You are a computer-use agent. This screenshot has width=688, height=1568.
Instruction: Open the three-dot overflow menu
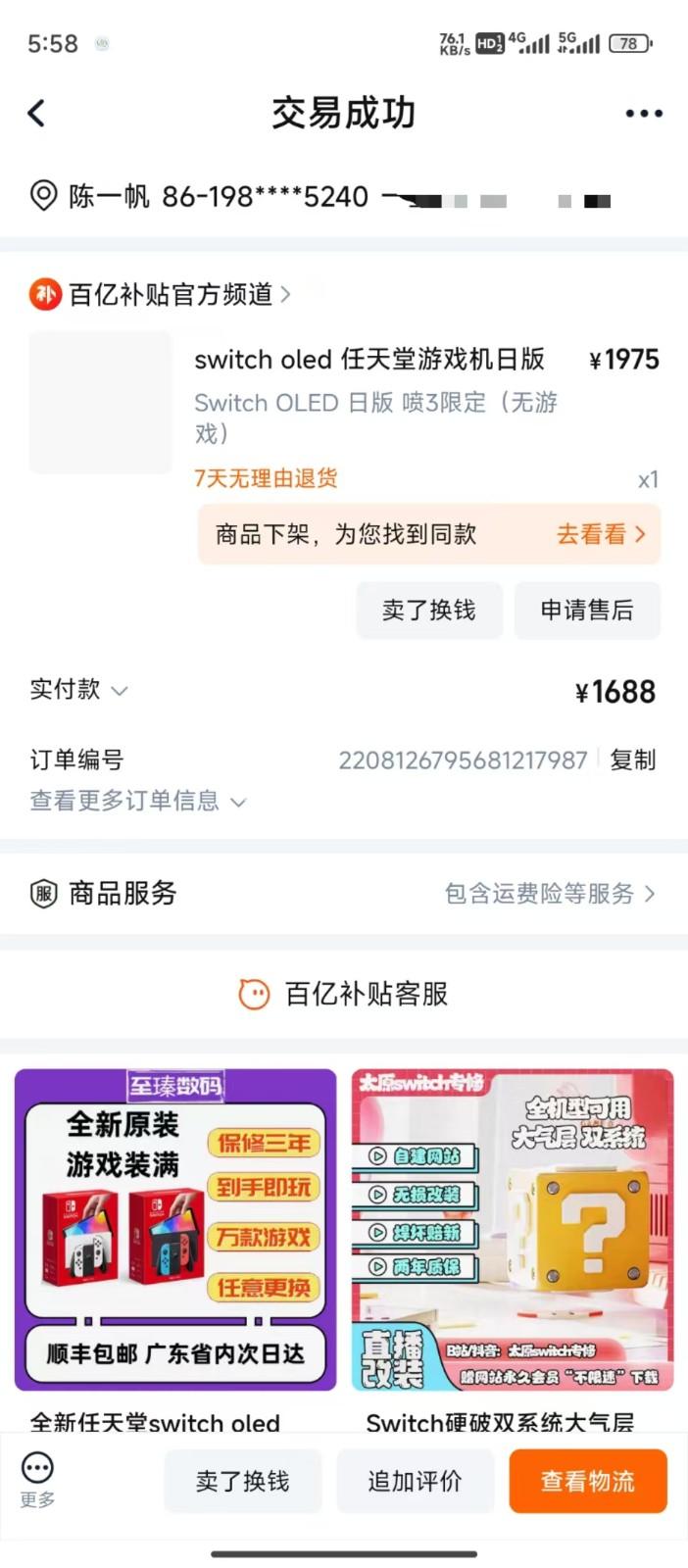pos(644,114)
